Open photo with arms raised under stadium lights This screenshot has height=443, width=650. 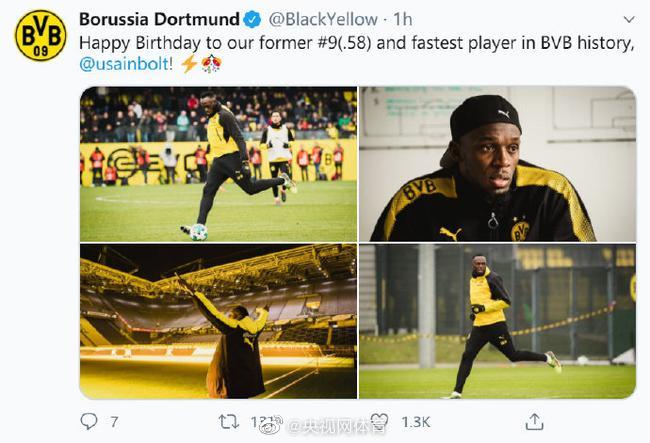[218, 321]
